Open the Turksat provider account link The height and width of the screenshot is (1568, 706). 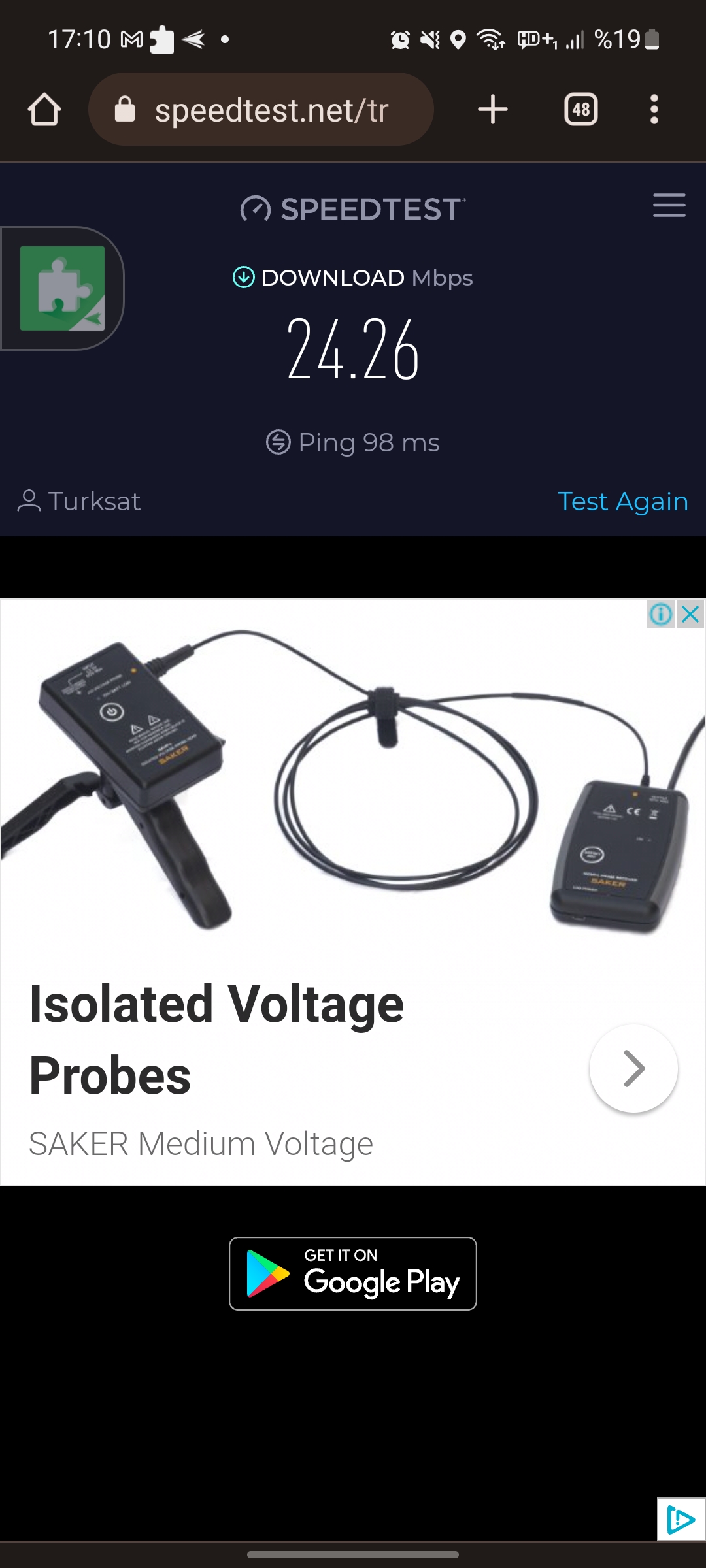[x=80, y=502]
